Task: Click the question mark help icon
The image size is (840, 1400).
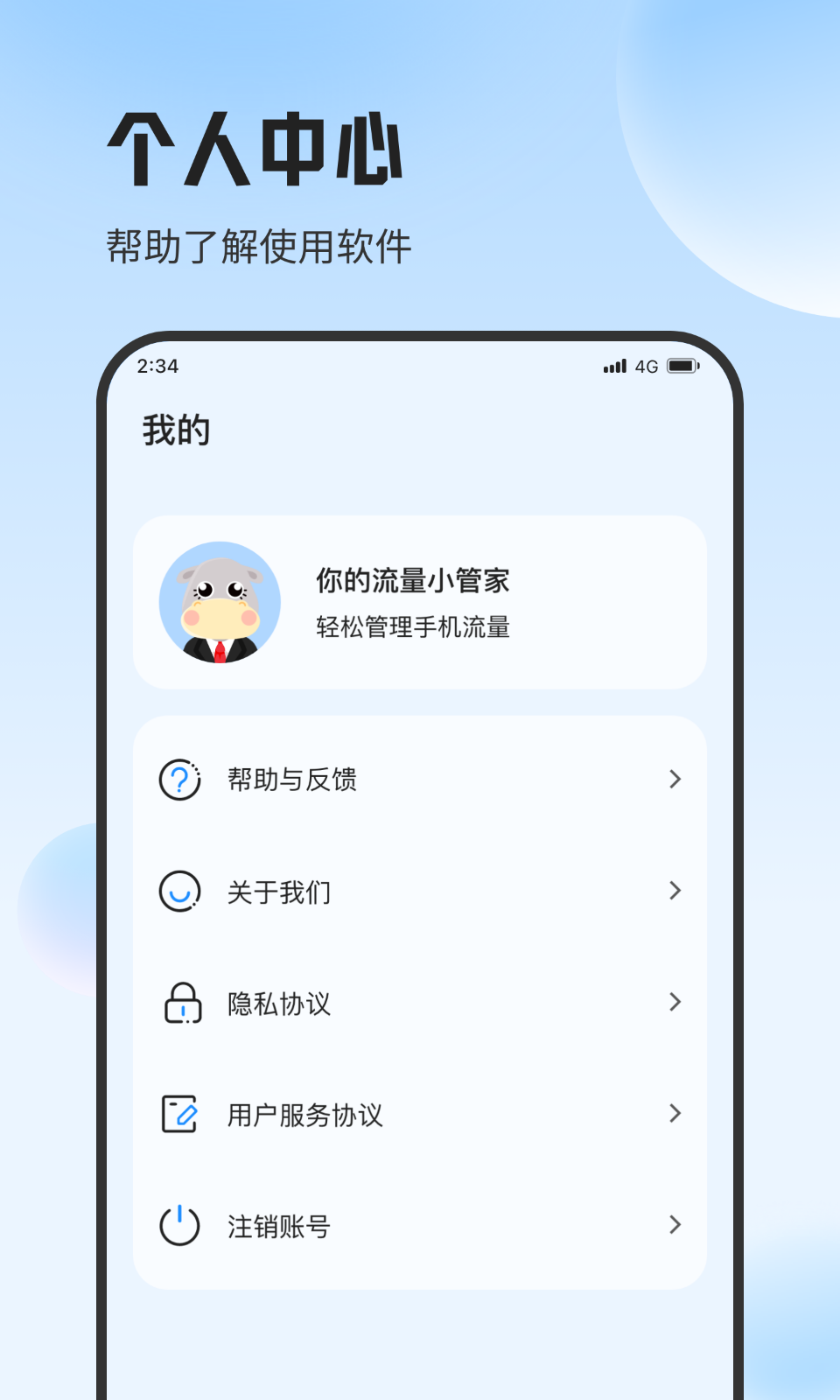Action: click(178, 780)
